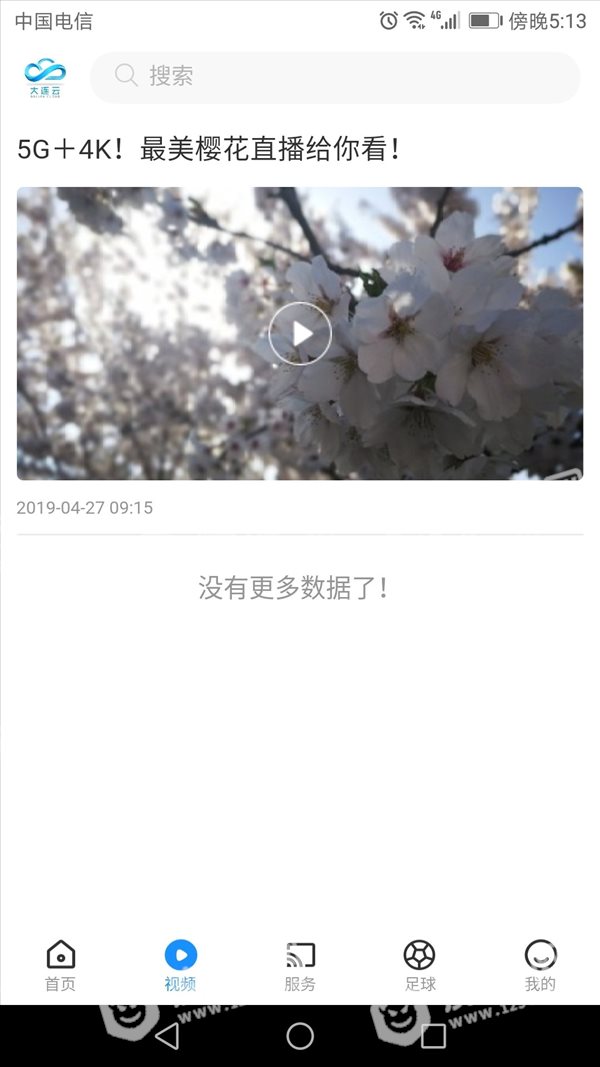Tap the system back button
The height and width of the screenshot is (1067, 600).
point(167,1036)
